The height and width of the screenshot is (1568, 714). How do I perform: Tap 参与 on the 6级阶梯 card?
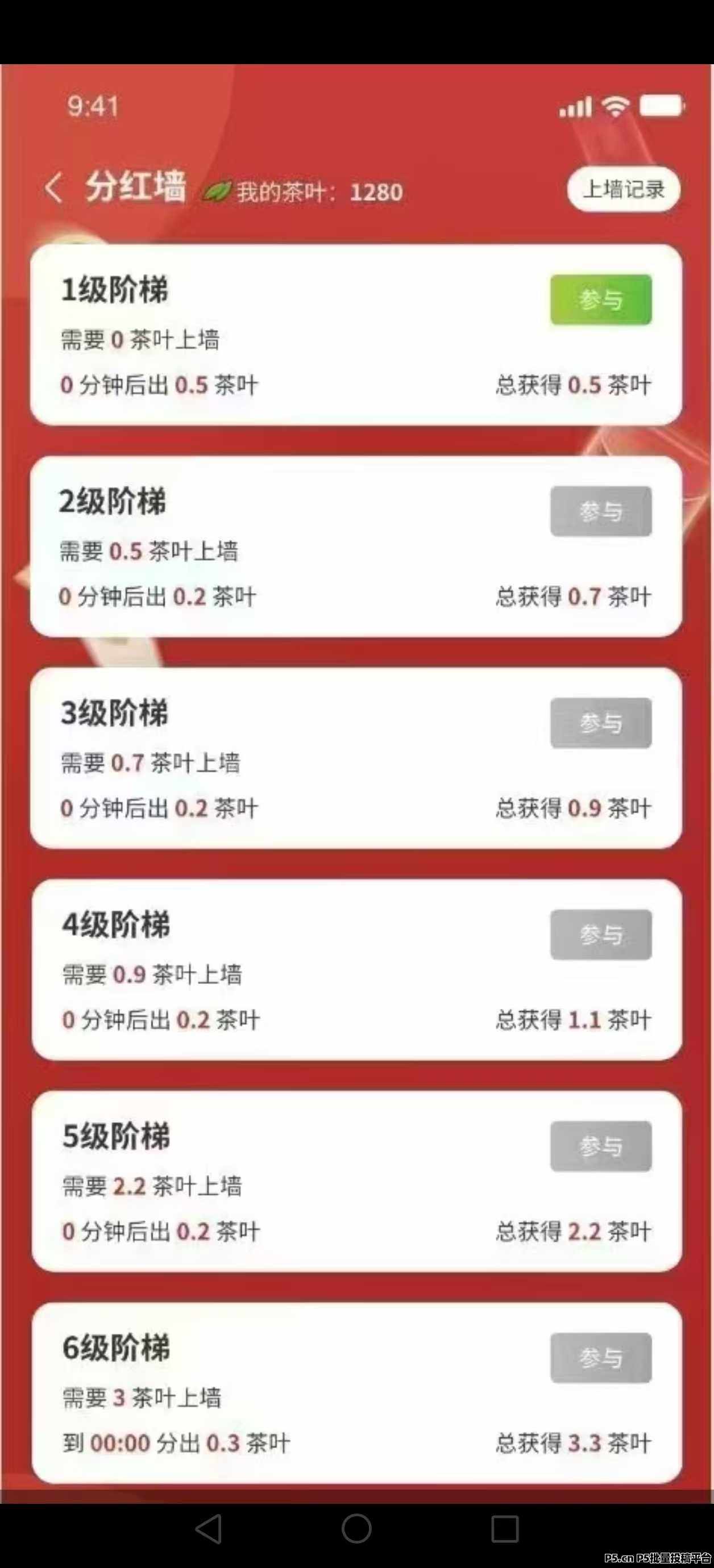tap(601, 1358)
